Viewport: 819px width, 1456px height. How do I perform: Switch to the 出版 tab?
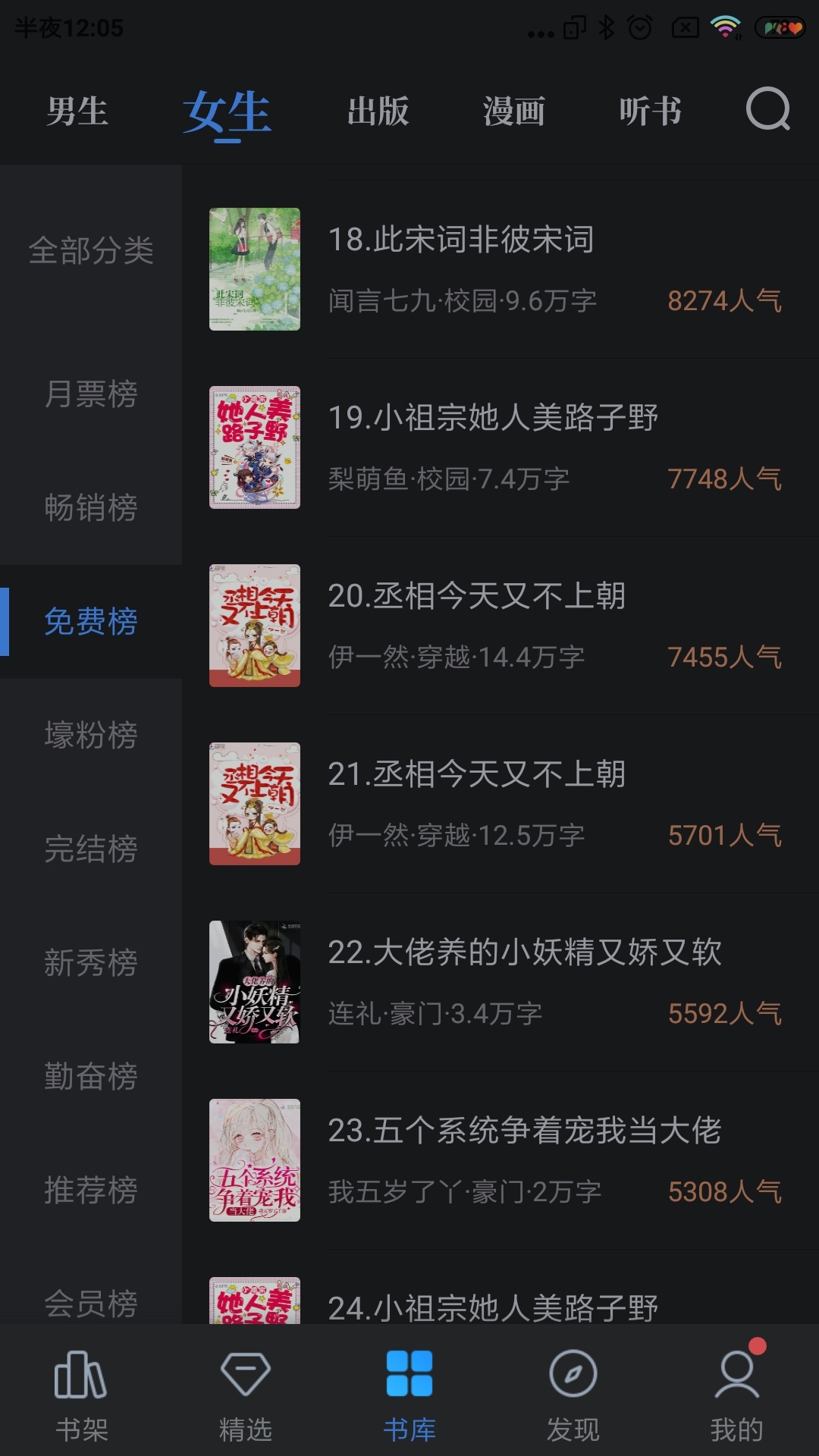[378, 111]
